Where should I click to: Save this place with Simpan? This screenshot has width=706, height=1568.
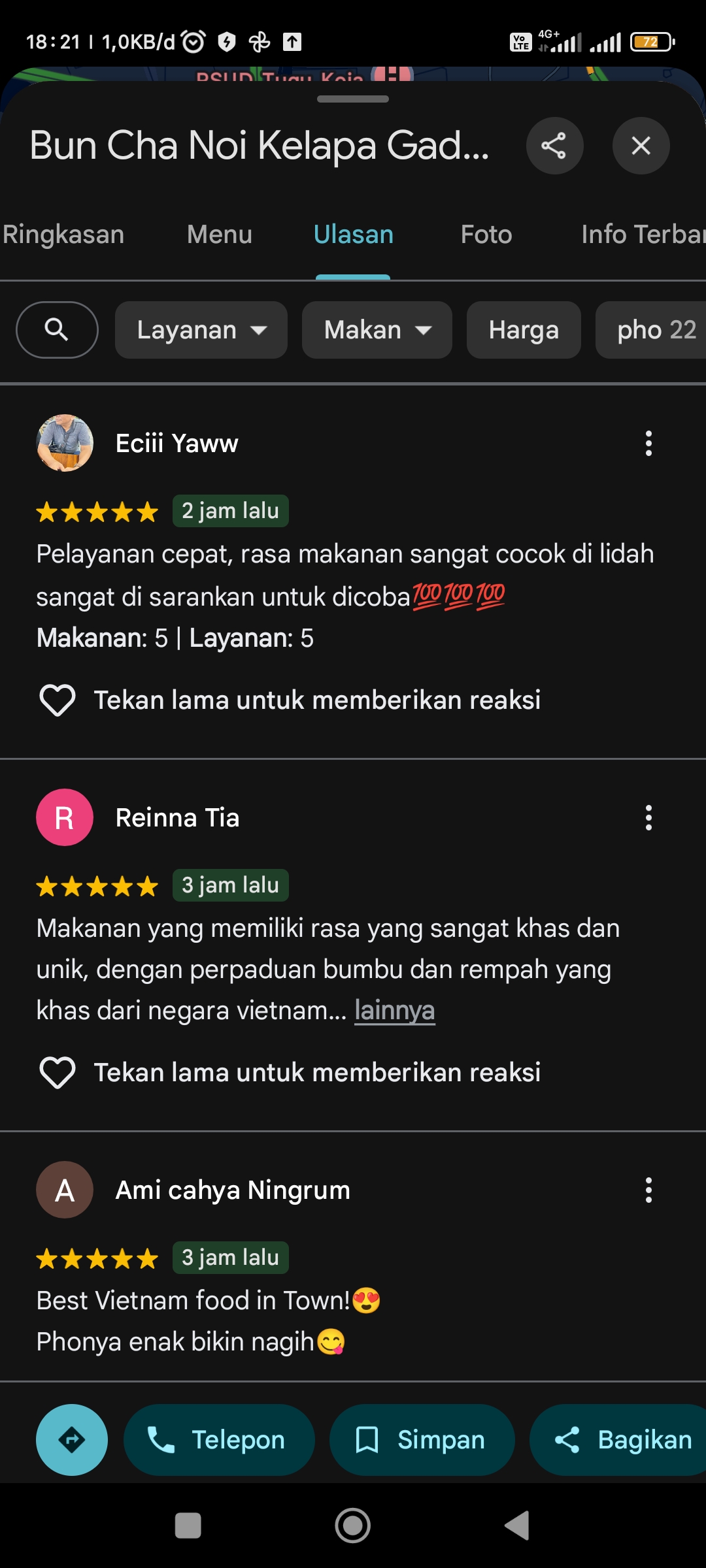pyautogui.click(x=422, y=1440)
